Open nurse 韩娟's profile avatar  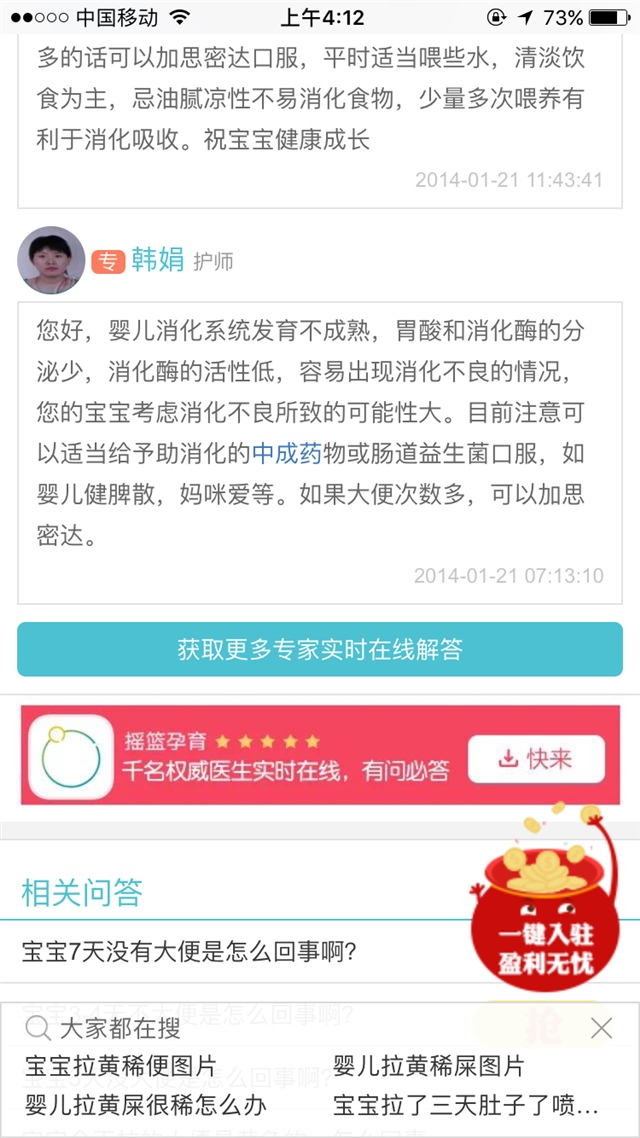pyautogui.click(x=50, y=260)
